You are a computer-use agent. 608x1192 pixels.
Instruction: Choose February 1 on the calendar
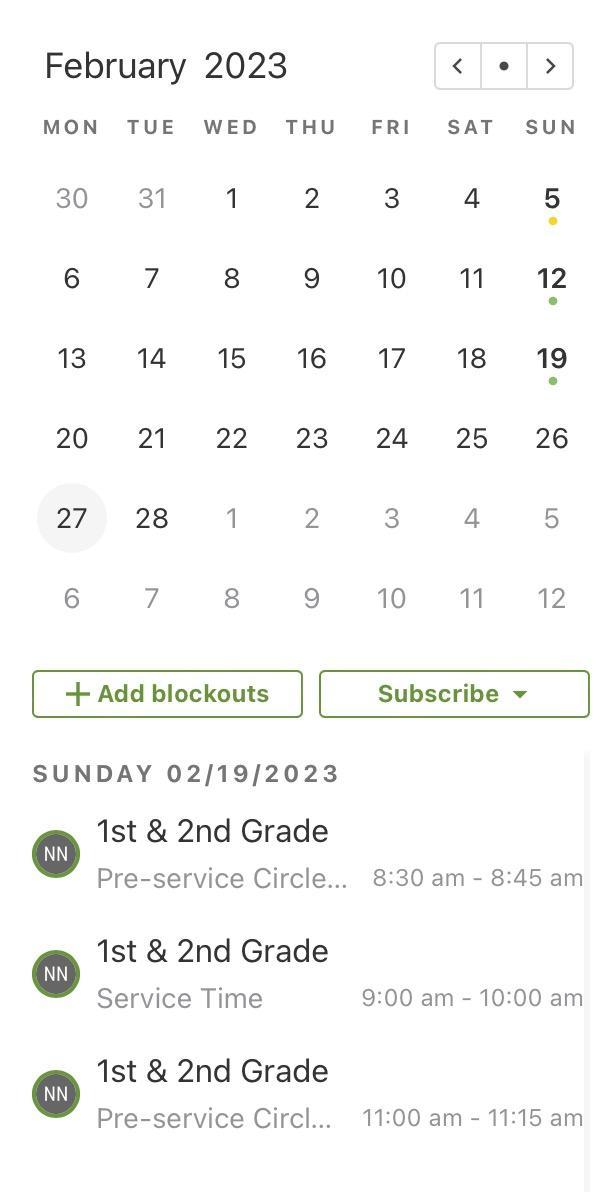(231, 199)
